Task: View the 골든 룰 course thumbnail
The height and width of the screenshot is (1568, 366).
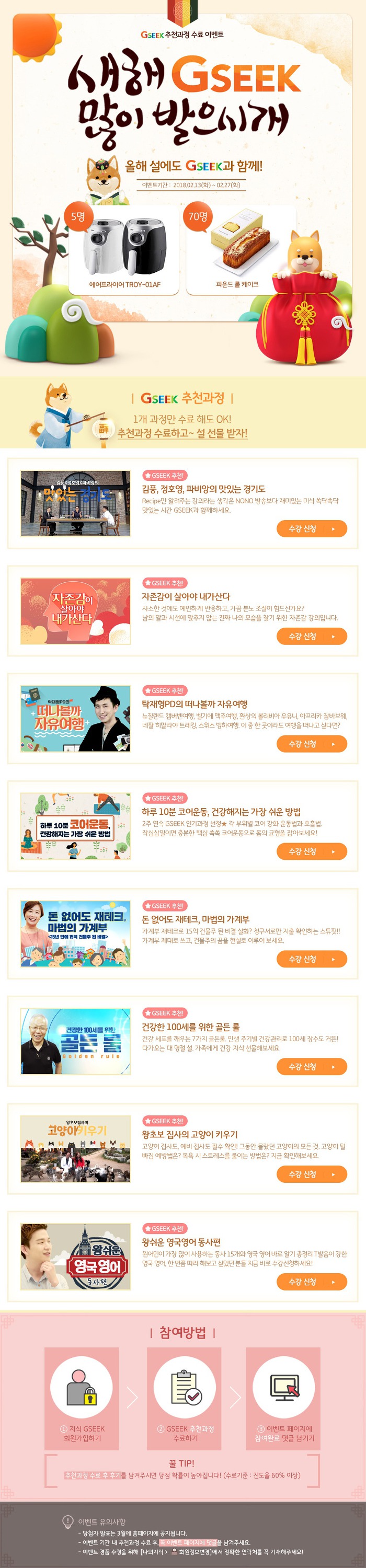Action: coord(75,1041)
